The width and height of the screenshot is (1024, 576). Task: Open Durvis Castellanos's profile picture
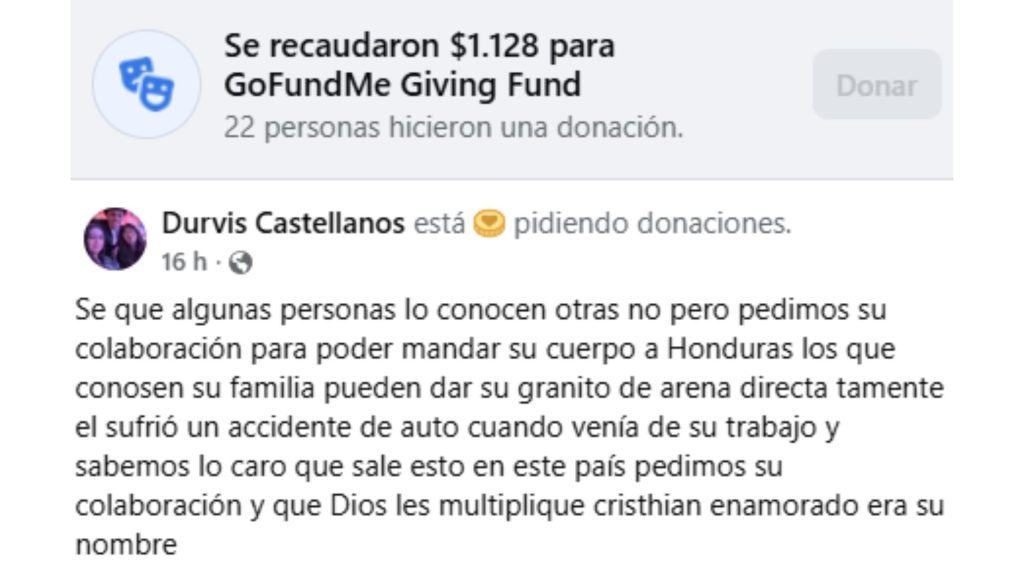[115, 240]
